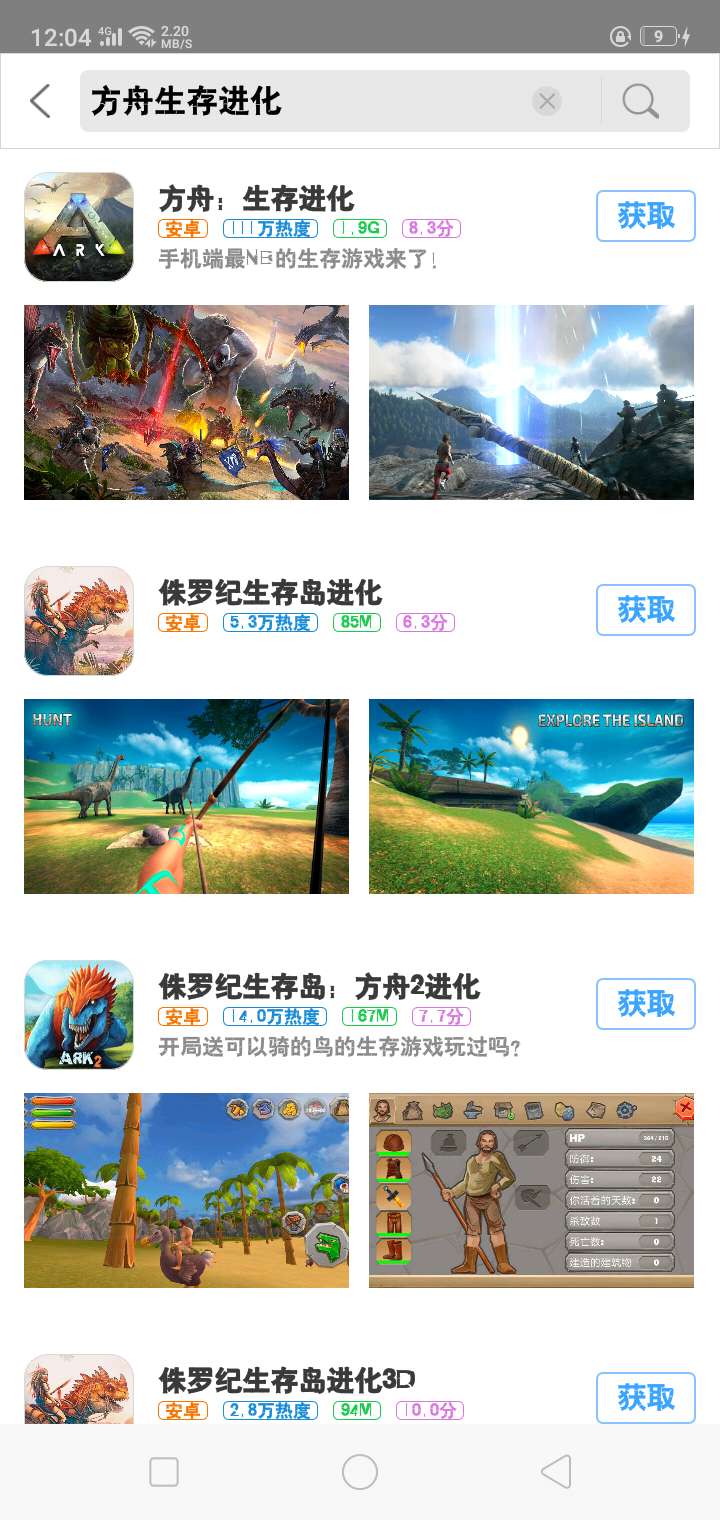View the EXPLORE THE ISLAND screenshot
Screen dimensions: 720x1520
tap(531, 796)
